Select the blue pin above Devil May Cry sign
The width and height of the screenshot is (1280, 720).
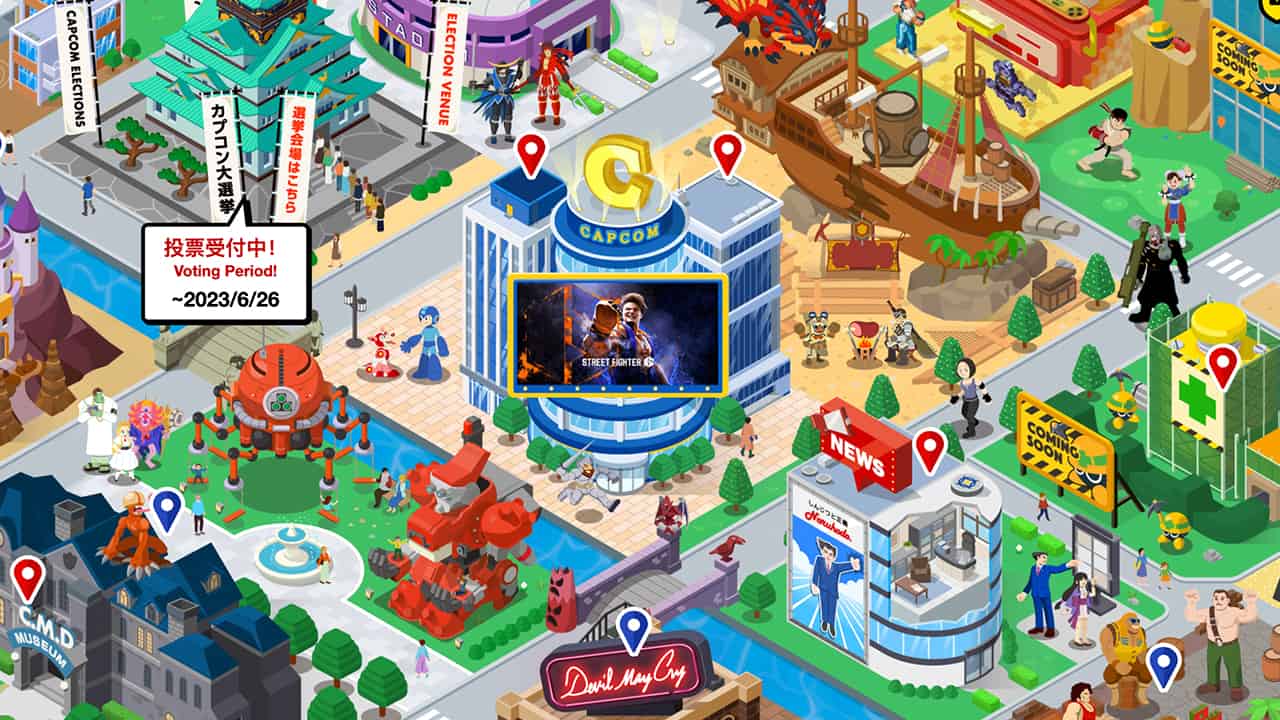tap(632, 627)
